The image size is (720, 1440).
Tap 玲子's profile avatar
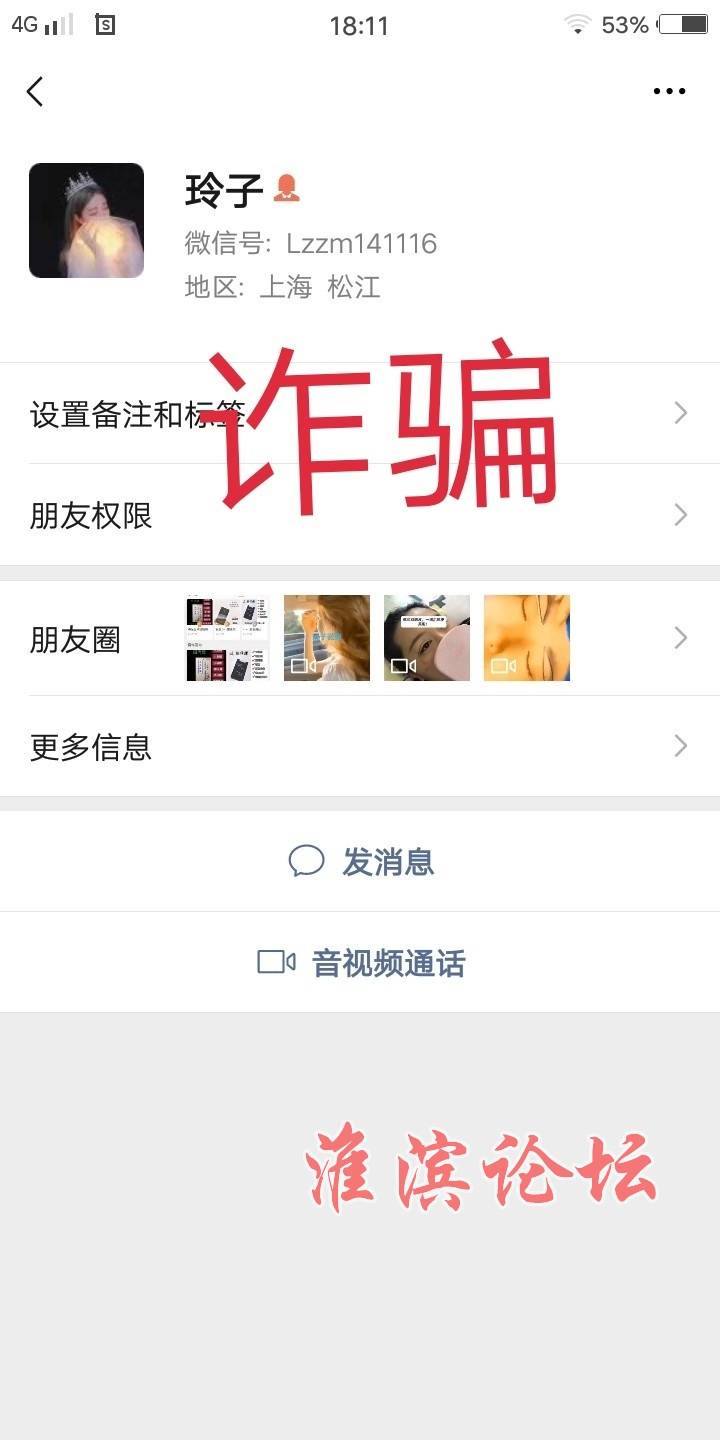click(x=86, y=220)
